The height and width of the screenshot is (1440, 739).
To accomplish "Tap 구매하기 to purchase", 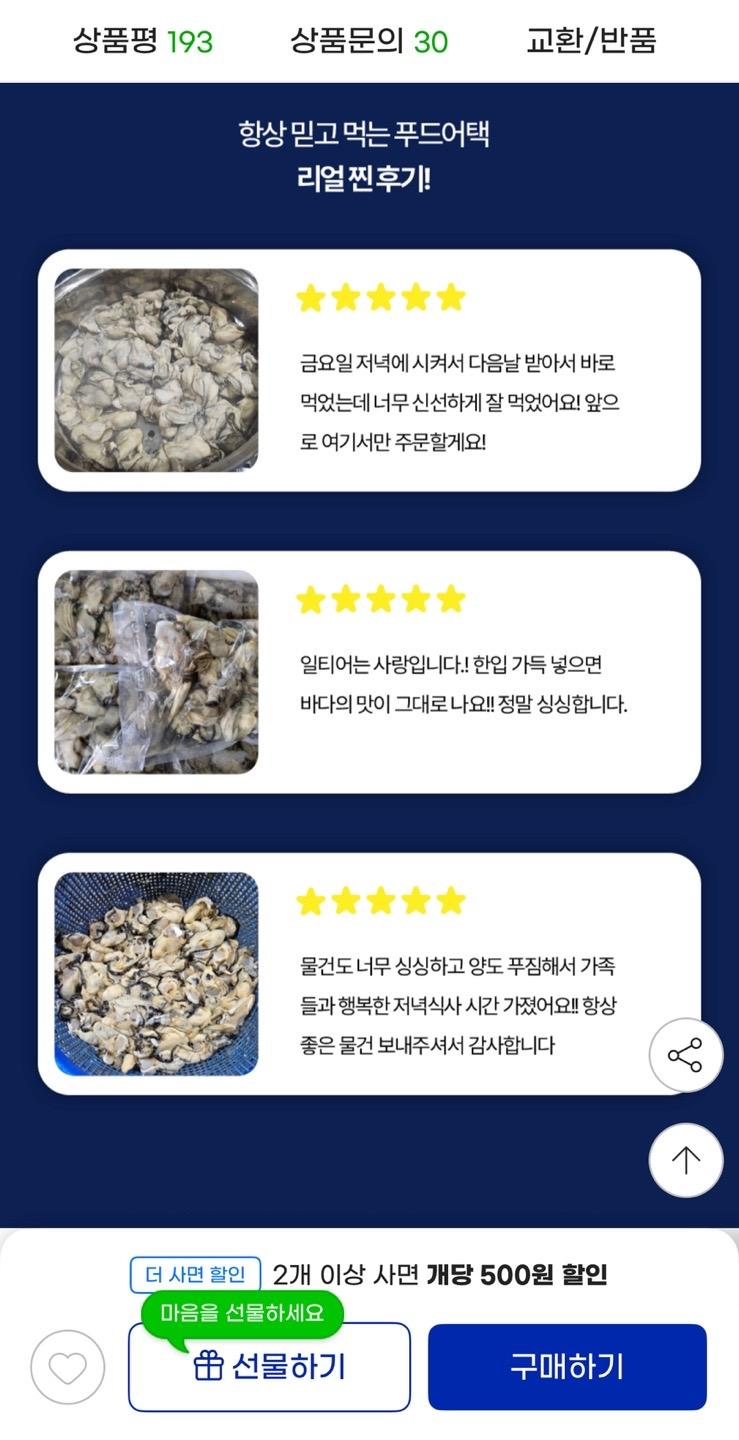I will (x=567, y=1367).
